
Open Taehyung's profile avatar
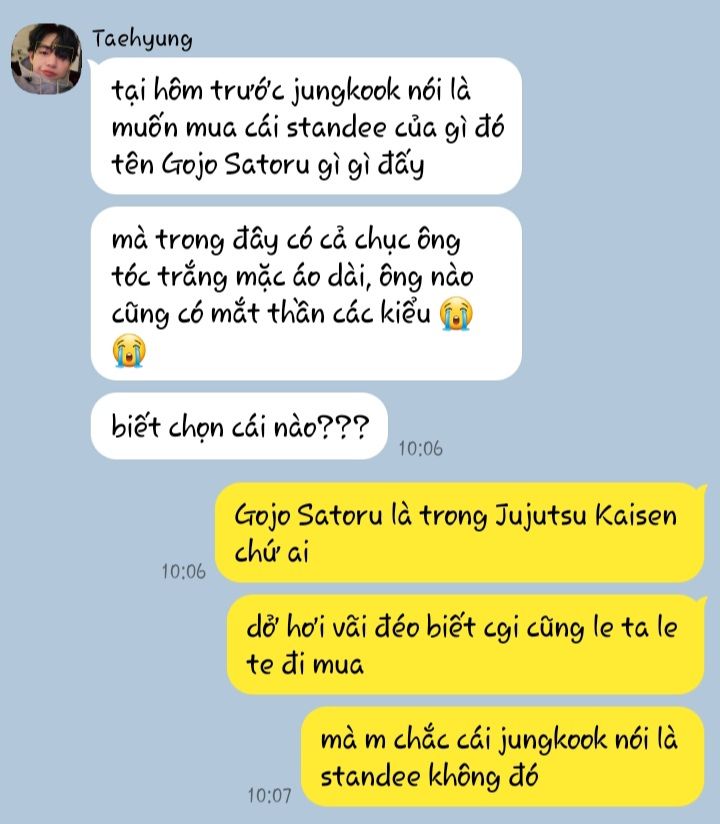(45, 59)
